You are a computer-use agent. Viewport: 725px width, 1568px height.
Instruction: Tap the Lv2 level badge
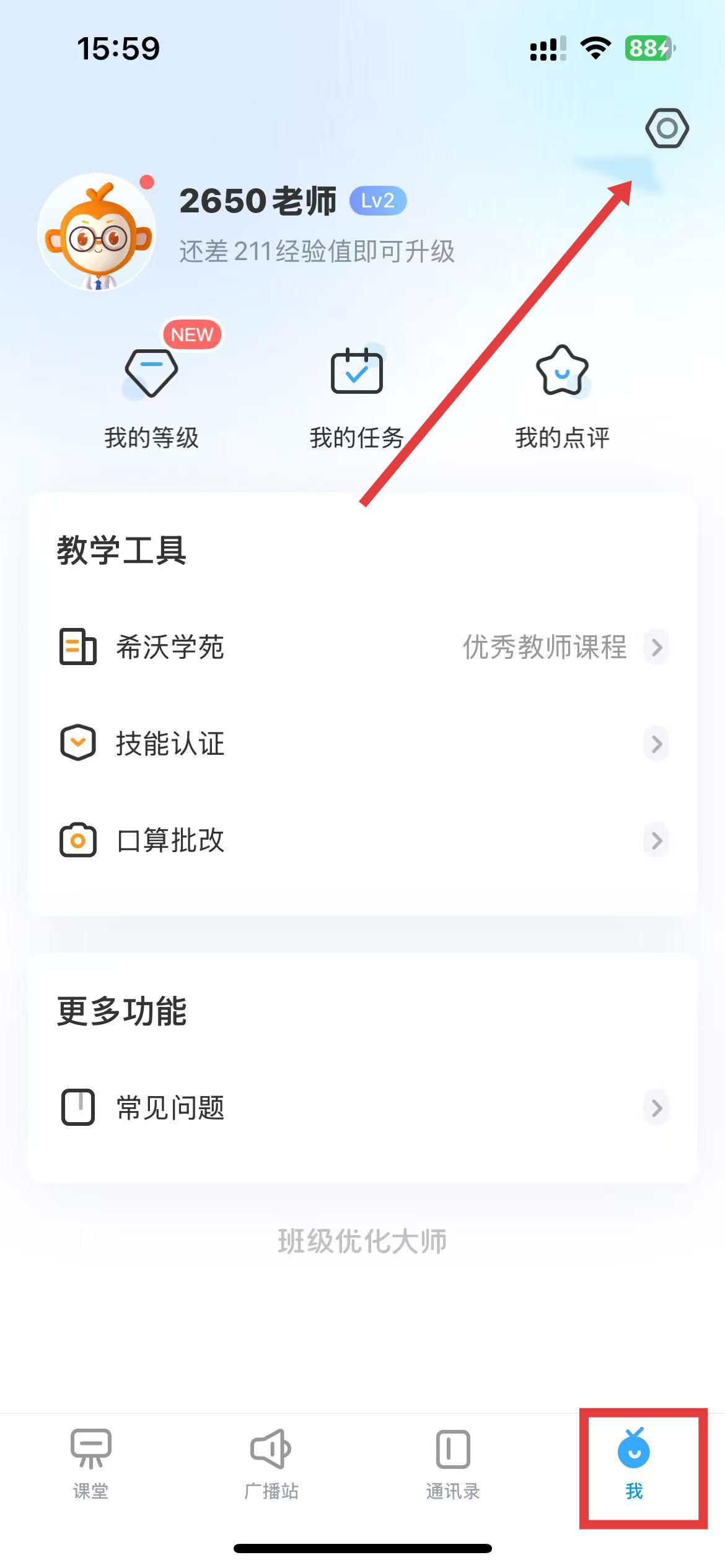pos(378,201)
